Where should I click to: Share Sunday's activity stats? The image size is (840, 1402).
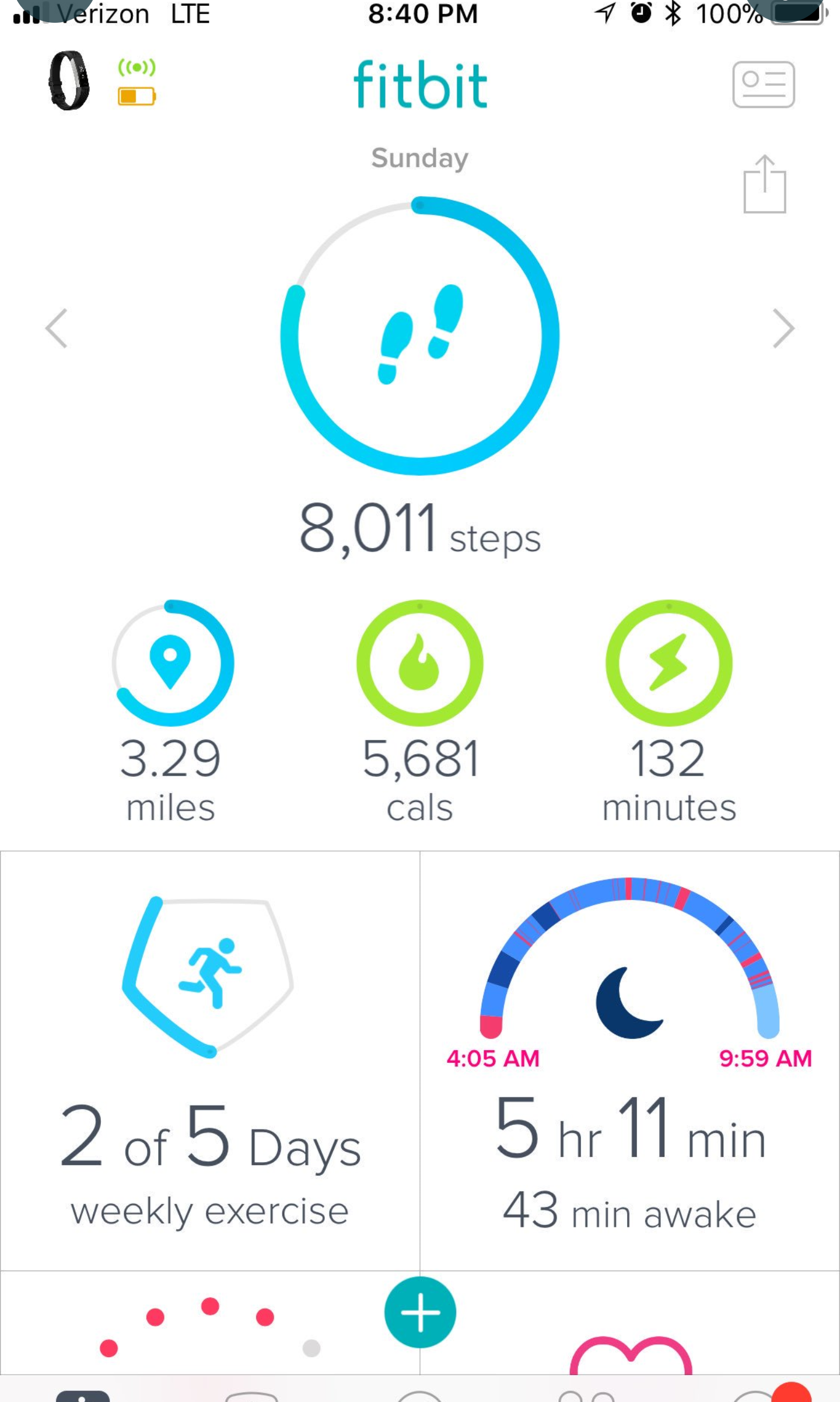click(765, 184)
